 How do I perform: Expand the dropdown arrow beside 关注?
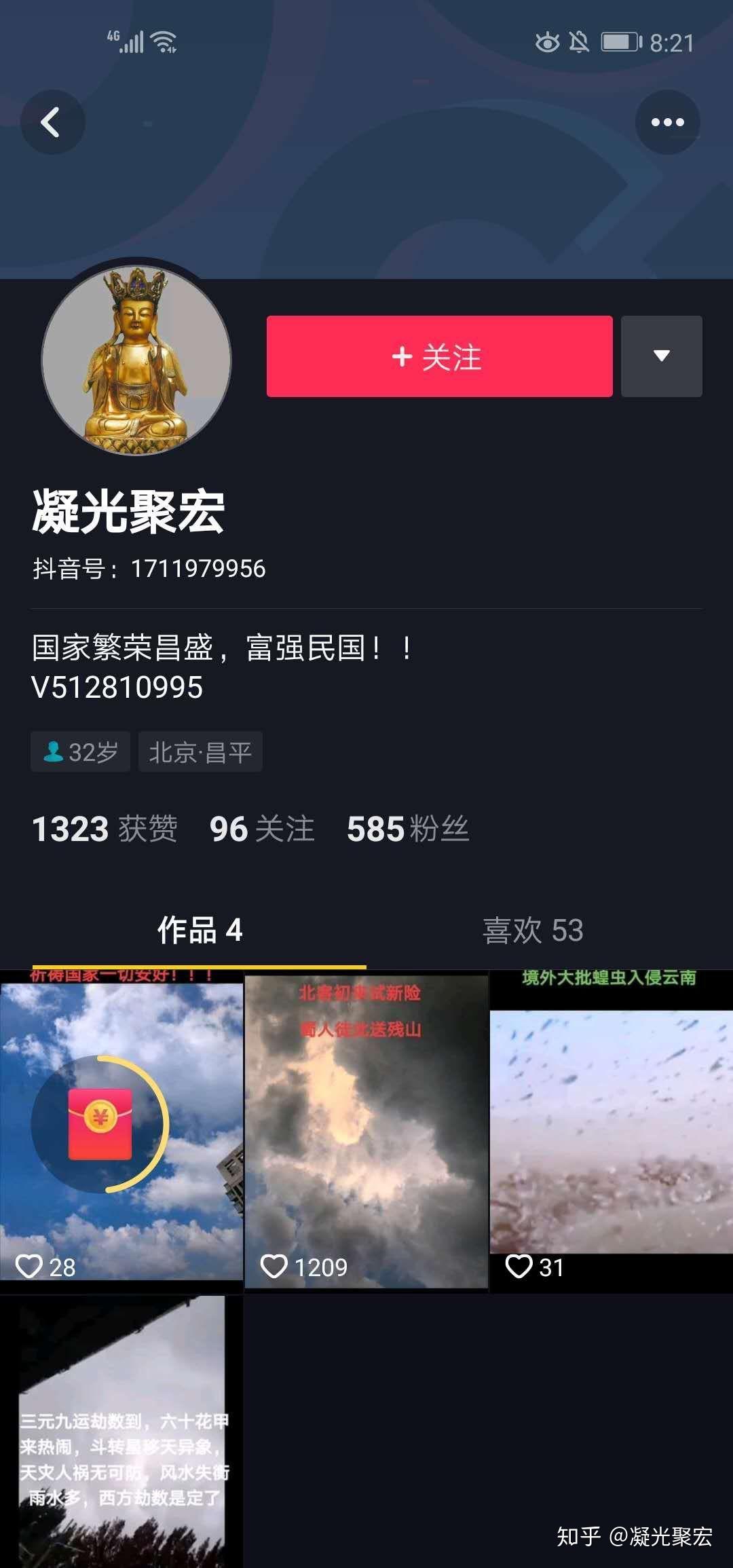(661, 356)
